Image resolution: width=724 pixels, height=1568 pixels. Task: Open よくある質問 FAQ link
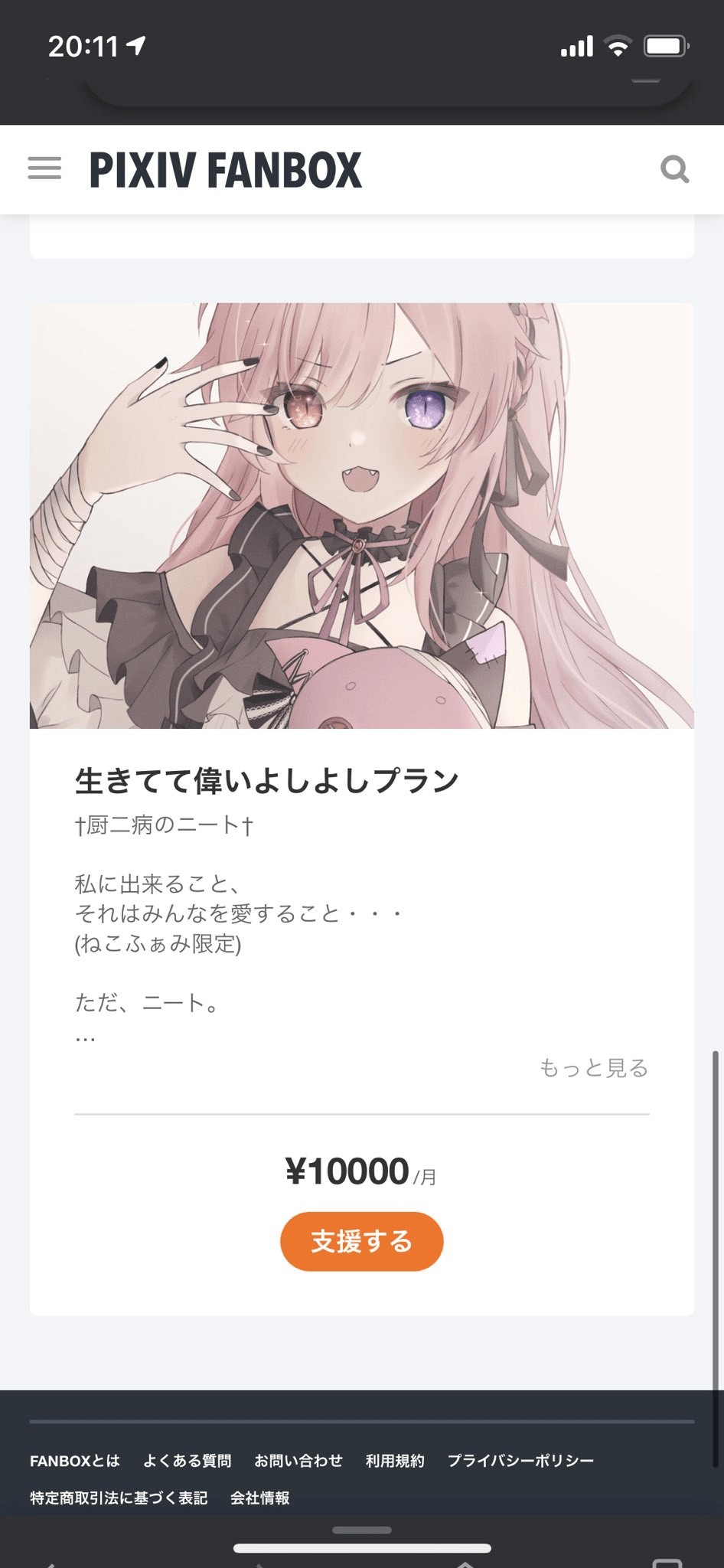tap(188, 1461)
